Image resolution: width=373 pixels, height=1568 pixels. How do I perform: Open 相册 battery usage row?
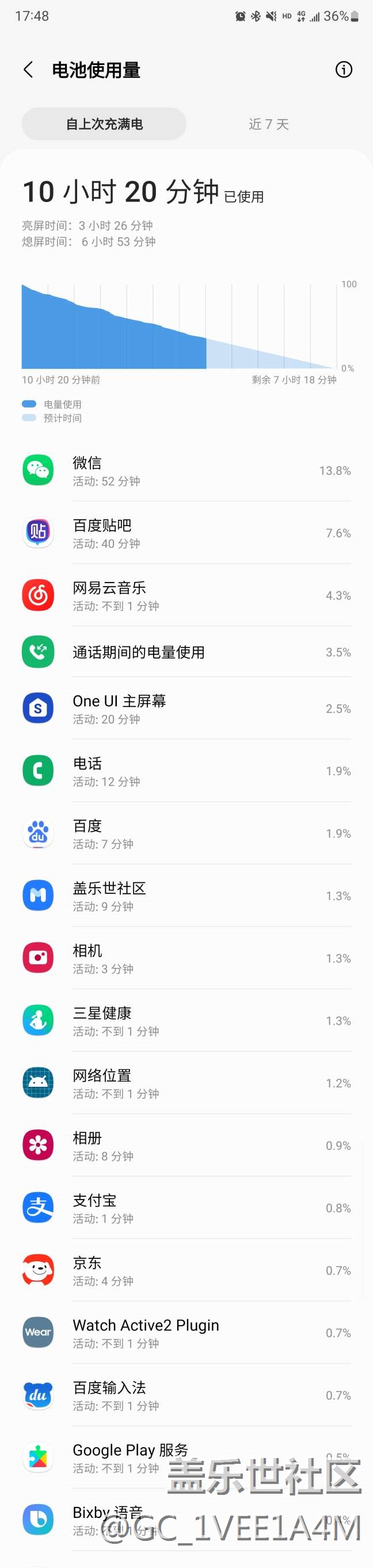pos(186,1145)
